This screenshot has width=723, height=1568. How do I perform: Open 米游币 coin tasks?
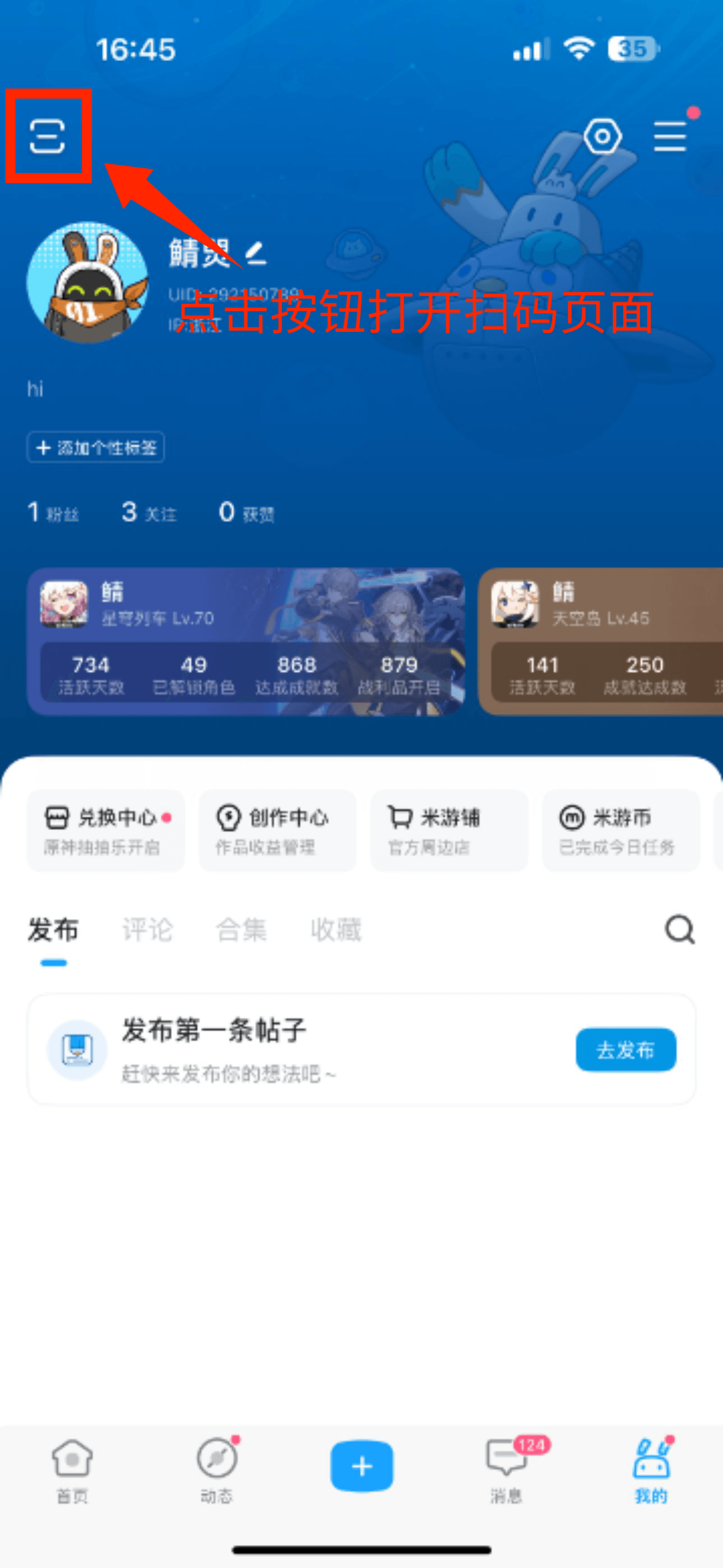pyautogui.click(x=620, y=830)
